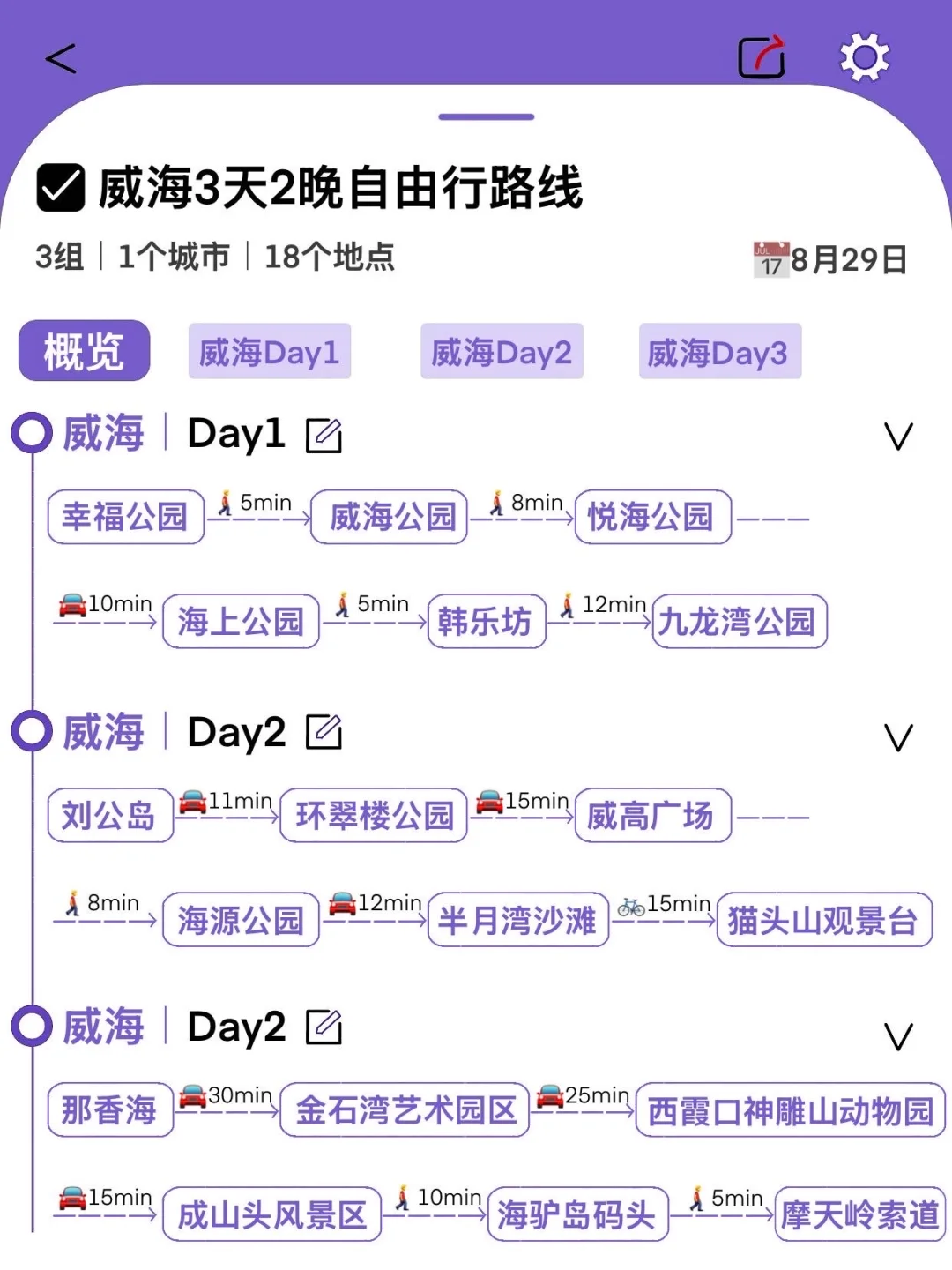Switch to the 威海Day3 tab
Screen dimensions: 952x1270
tap(720, 350)
